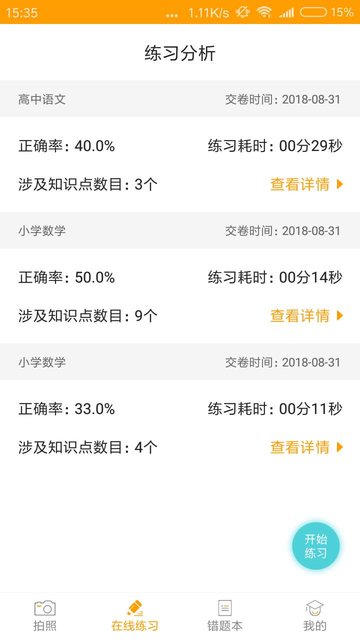Tap the 开始练习 floating button
Viewport: 360px width, 640px height.
(x=316, y=546)
